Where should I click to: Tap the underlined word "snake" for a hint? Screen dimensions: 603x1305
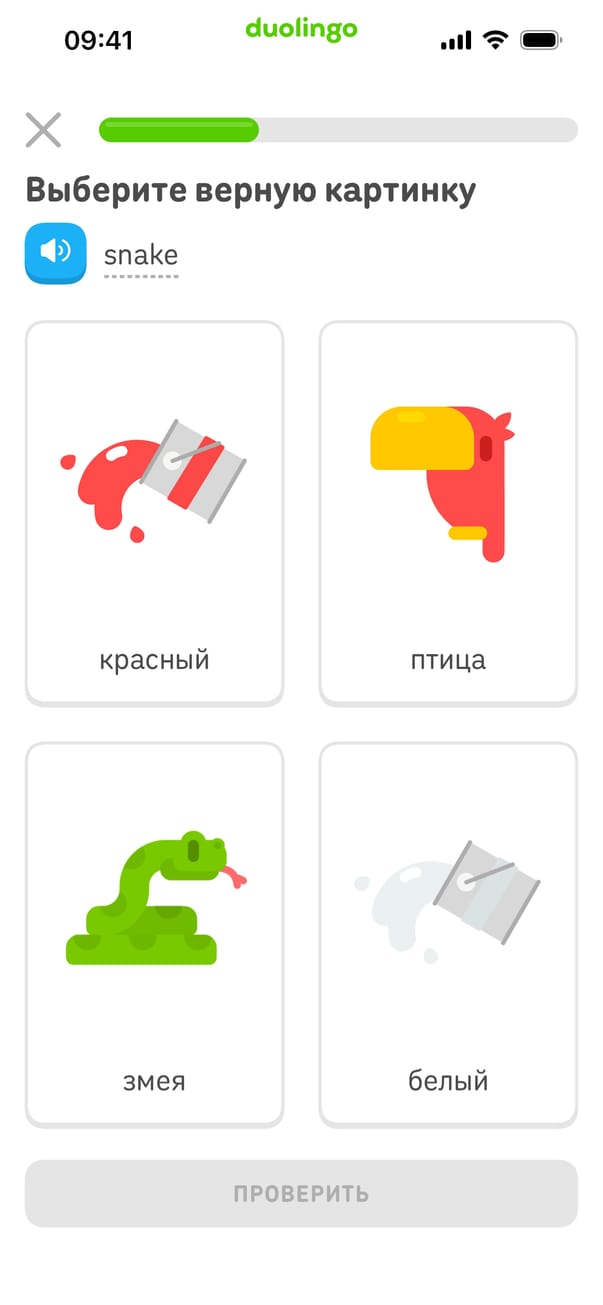(141, 256)
